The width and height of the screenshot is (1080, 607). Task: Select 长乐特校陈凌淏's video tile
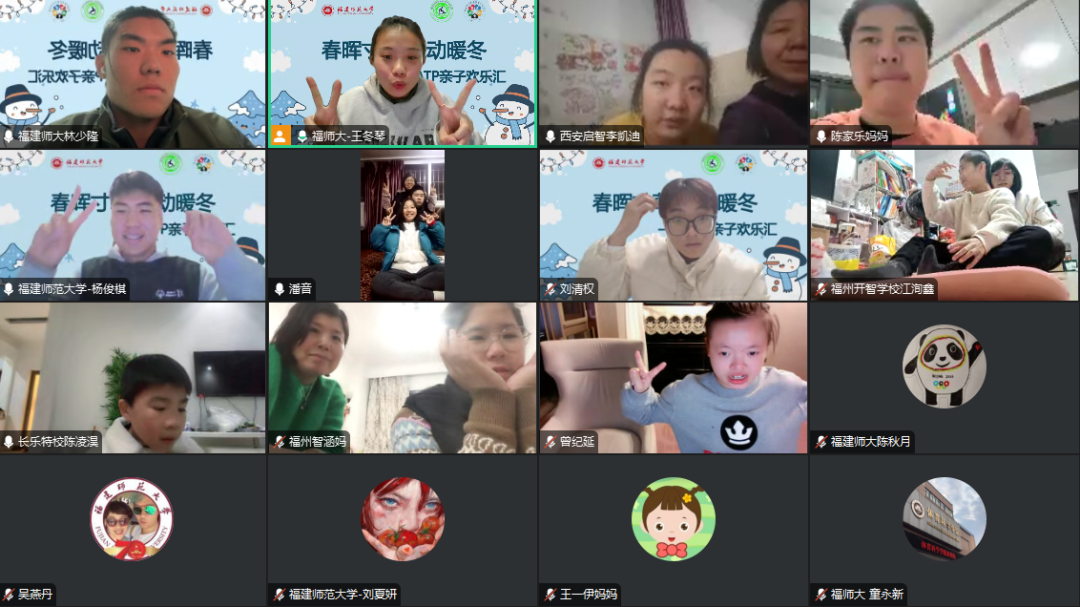coord(133,377)
